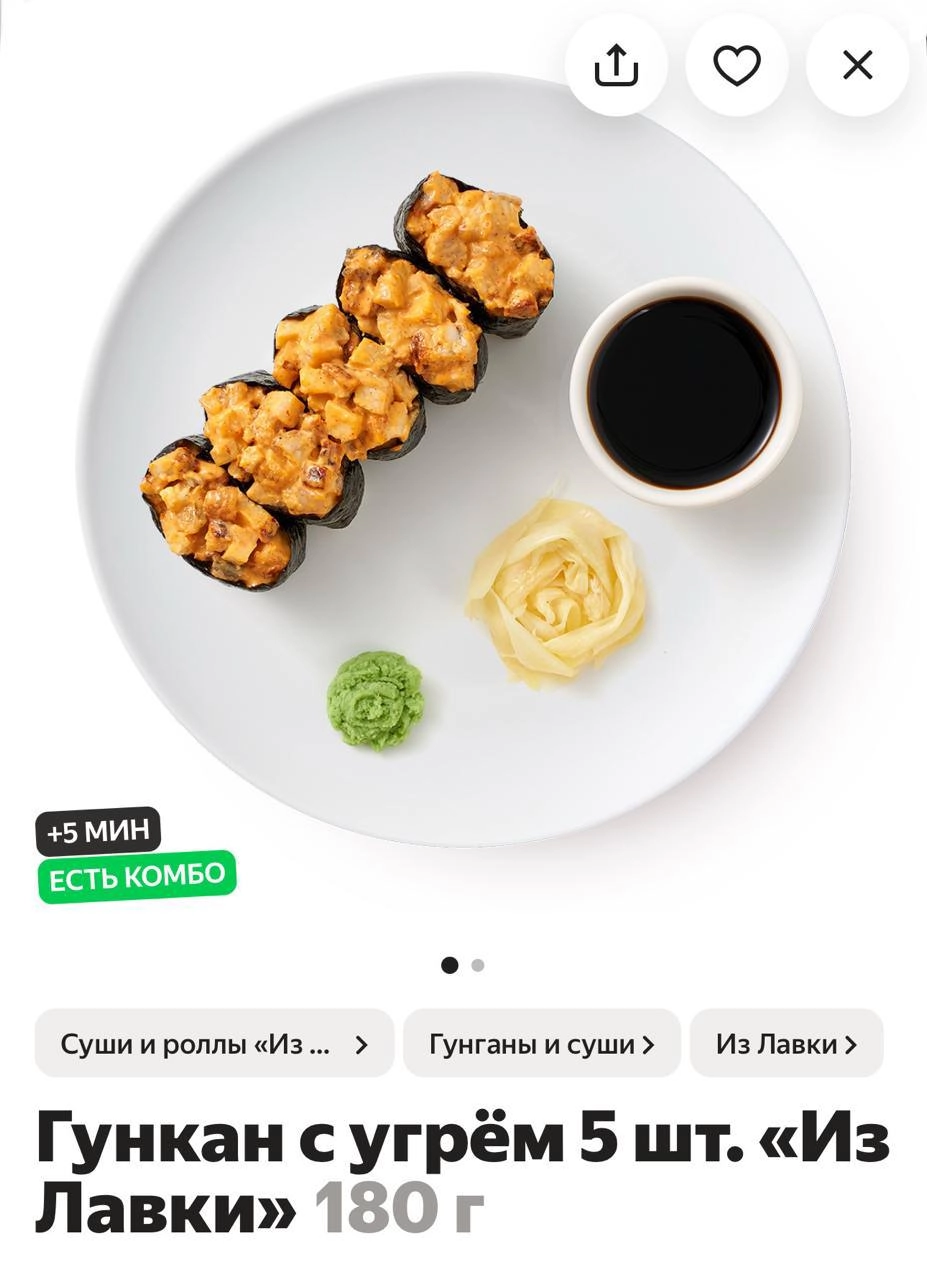Share this gunkan product
The height and width of the screenshot is (1280, 927).
tap(616, 66)
